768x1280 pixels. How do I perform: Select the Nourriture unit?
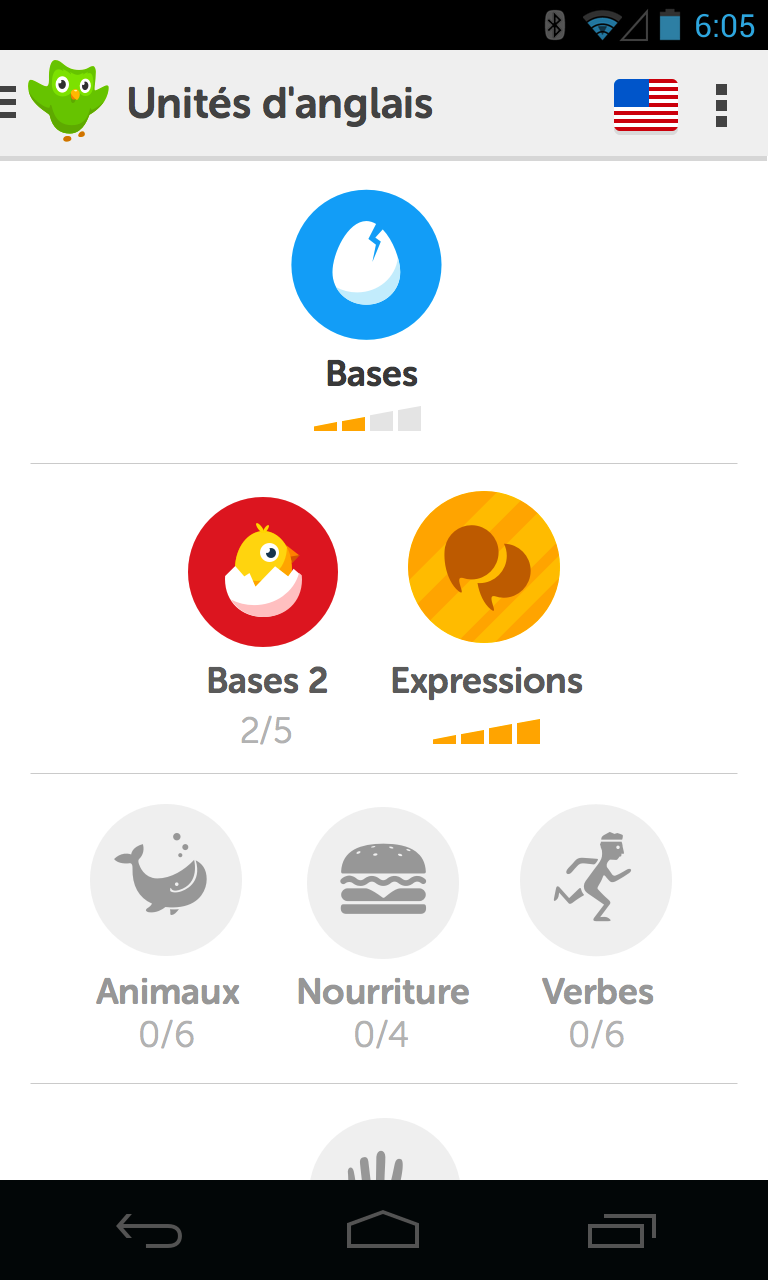click(383, 880)
